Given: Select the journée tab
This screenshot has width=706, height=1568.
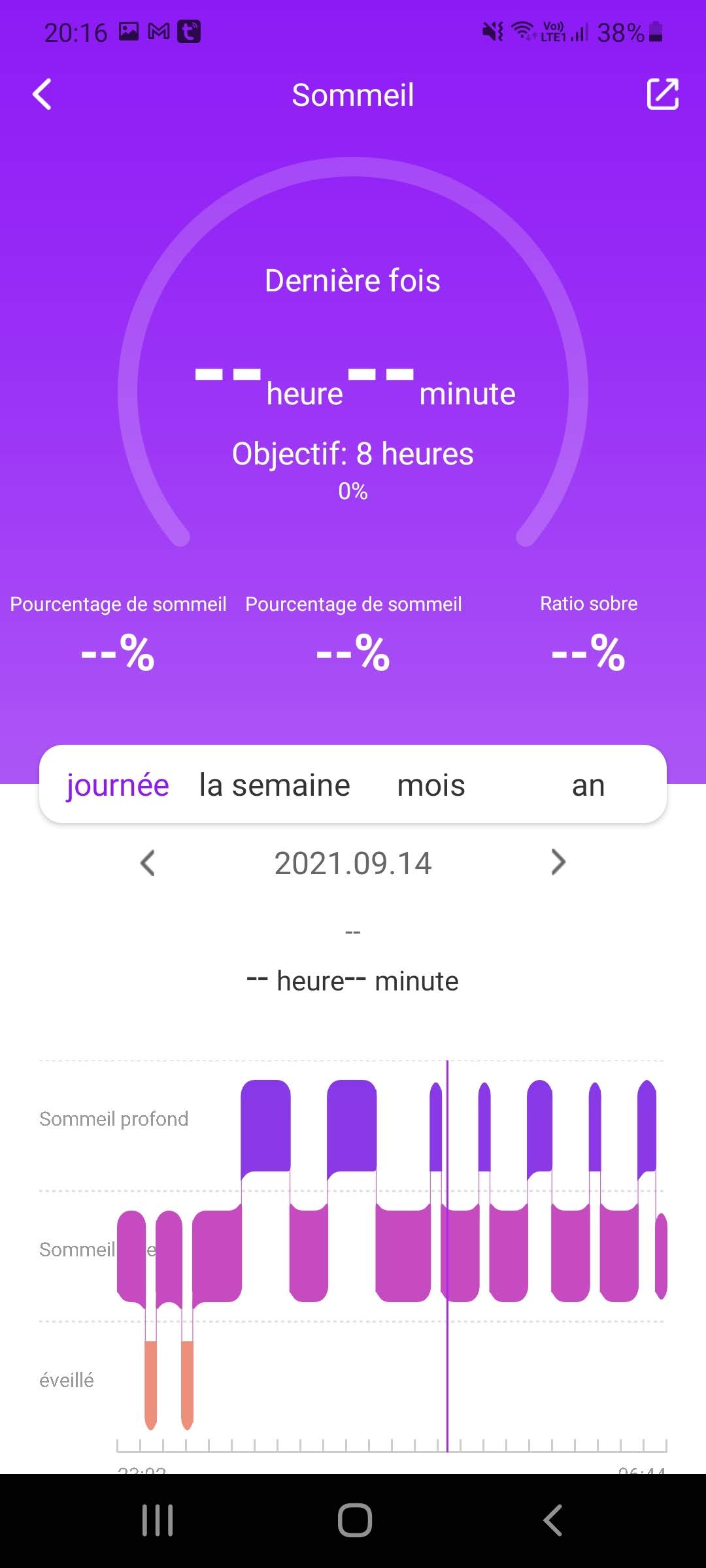Looking at the screenshot, I should tap(118, 785).
